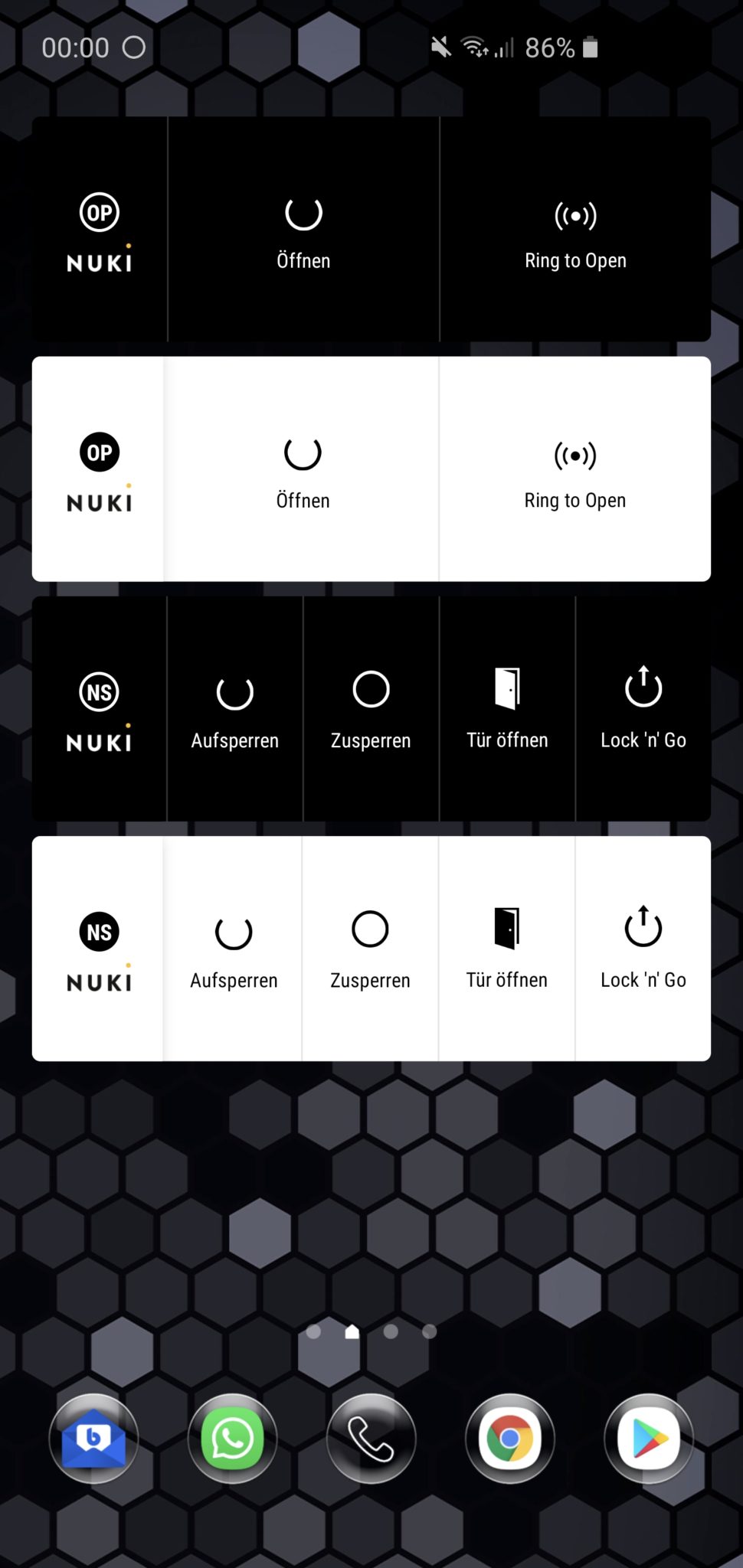Open WhatsApp from the dock
Screen dimensions: 743x1568
pos(232,1438)
